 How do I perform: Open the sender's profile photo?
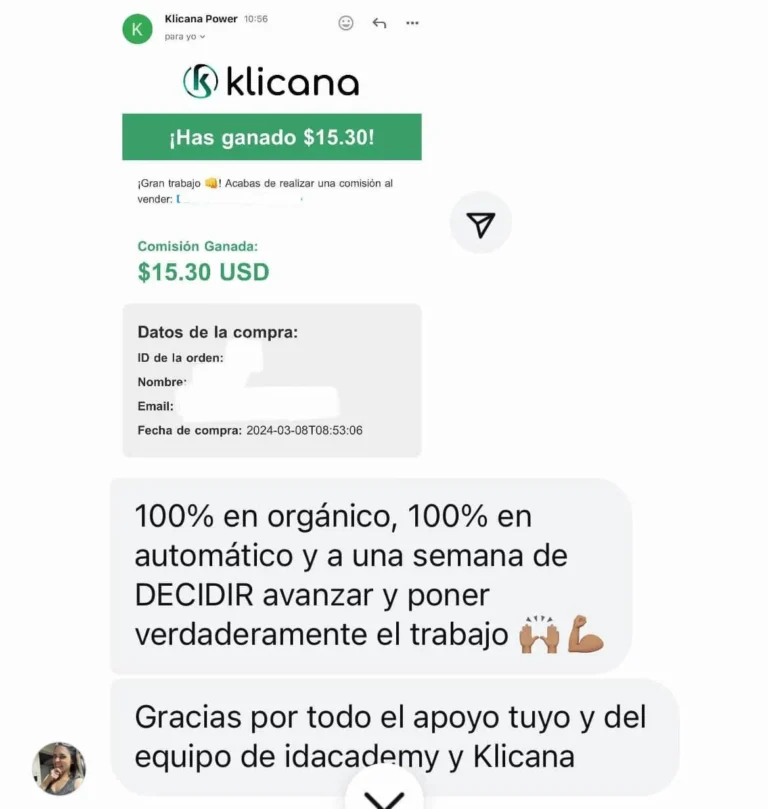click(x=59, y=768)
